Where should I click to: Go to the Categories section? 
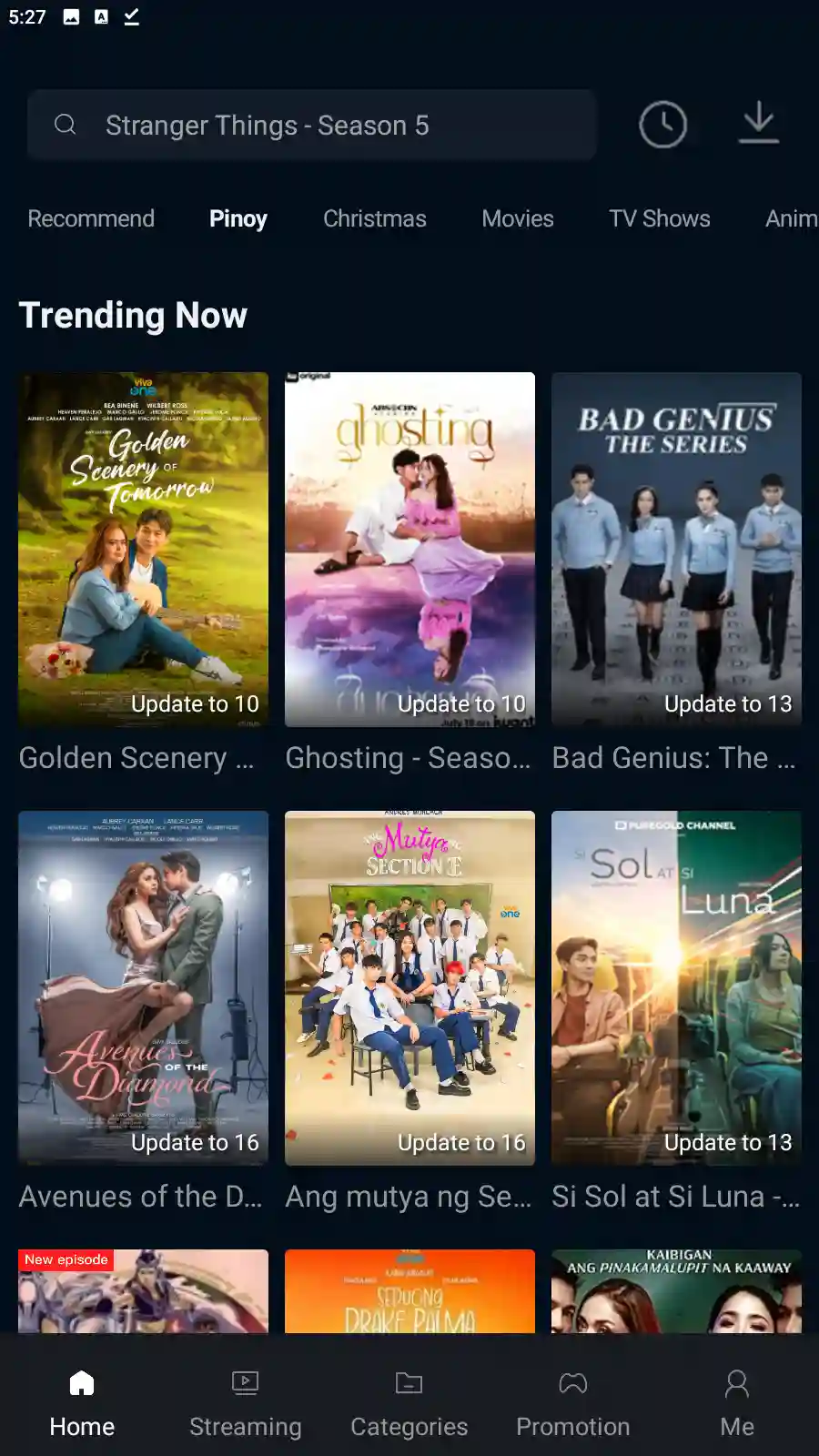click(x=409, y=1404)
